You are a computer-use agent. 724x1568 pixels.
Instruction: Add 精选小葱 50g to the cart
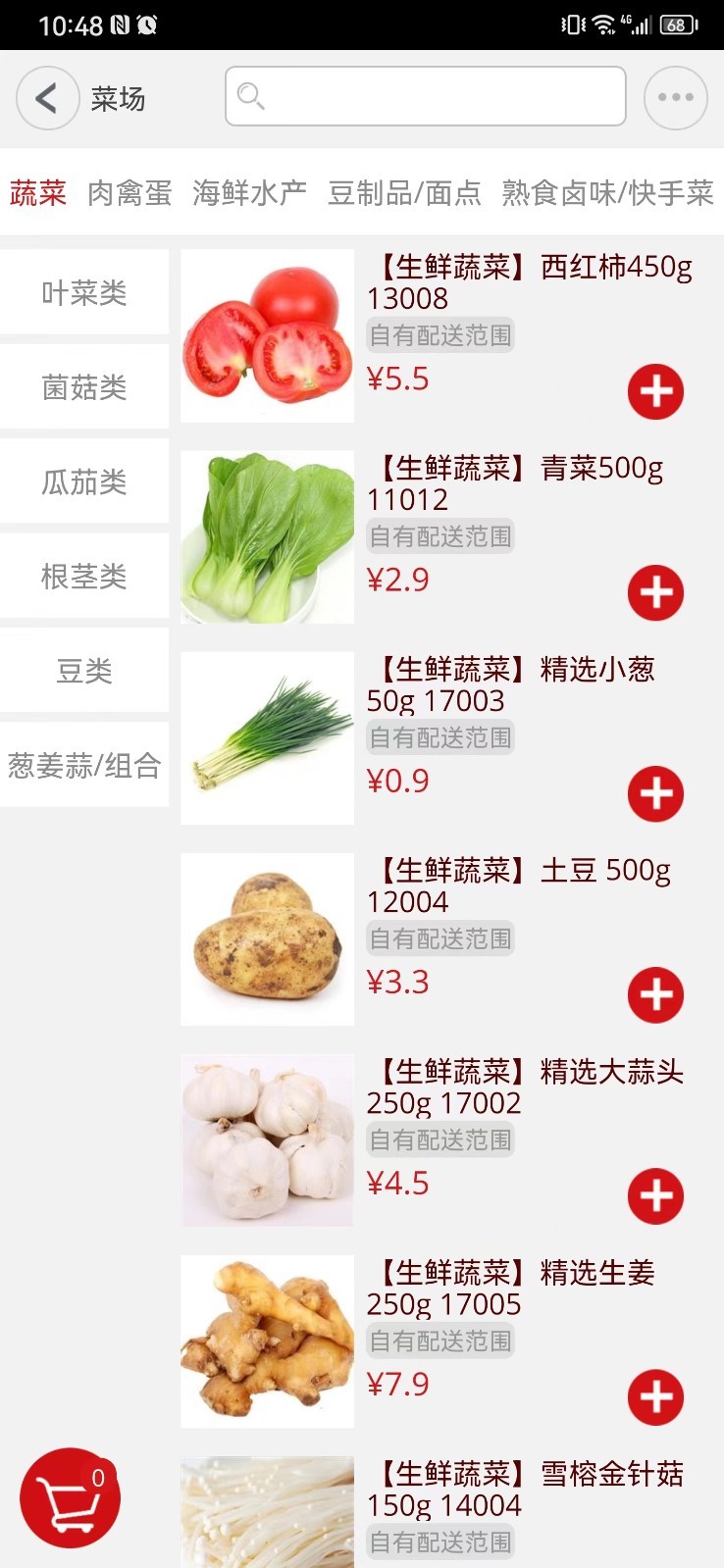click(x=655, y=794)
